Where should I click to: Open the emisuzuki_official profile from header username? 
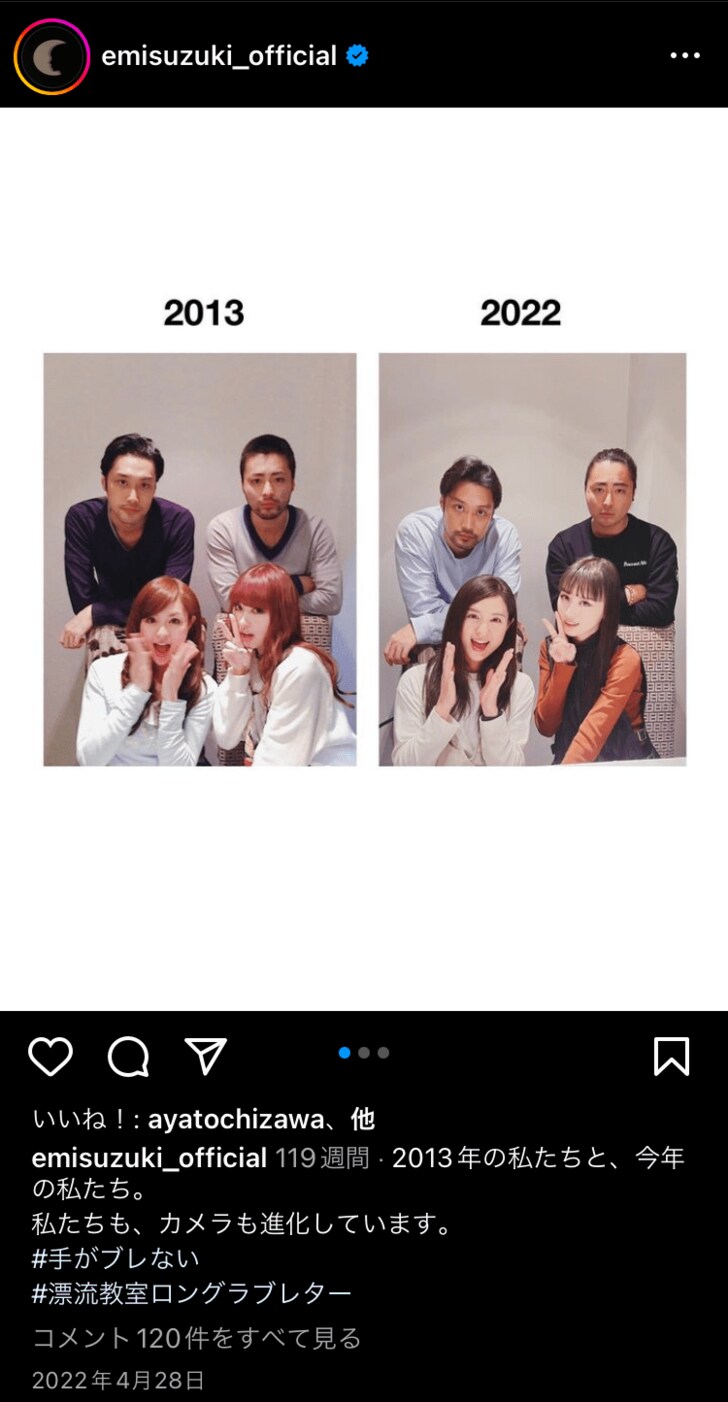219,57
